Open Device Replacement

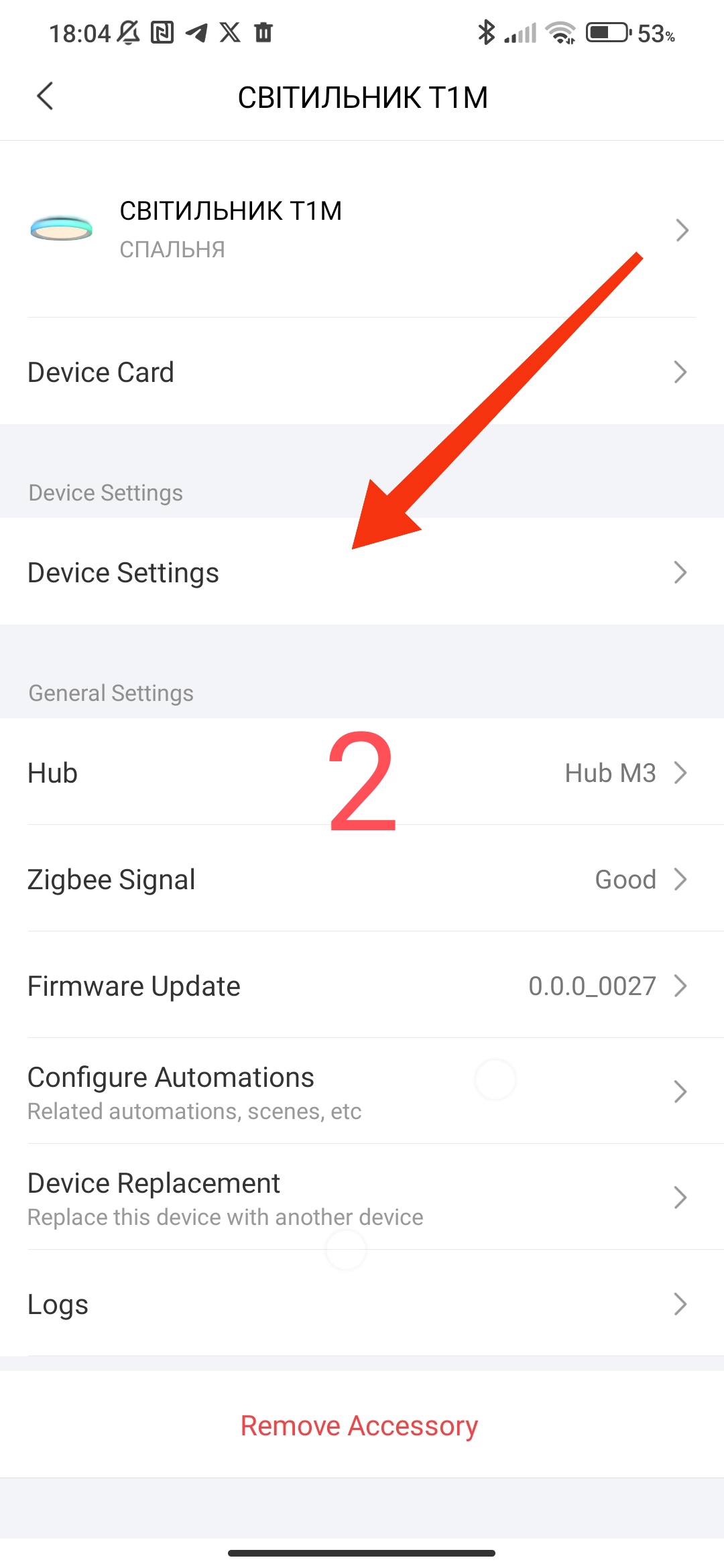click(362, 1197)
